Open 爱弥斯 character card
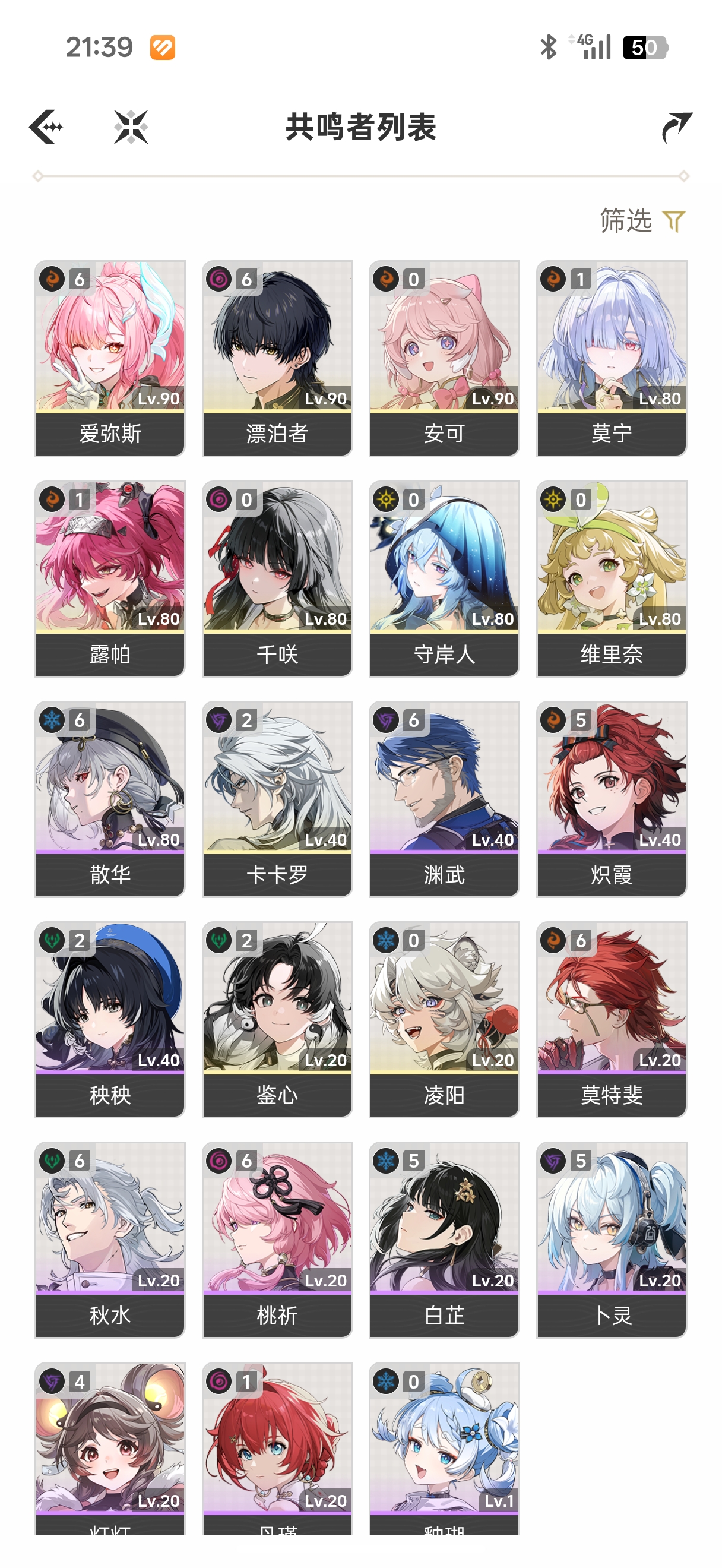This screenshot has height=1568, width=722. pyautogui.click(x=110, y=358)
